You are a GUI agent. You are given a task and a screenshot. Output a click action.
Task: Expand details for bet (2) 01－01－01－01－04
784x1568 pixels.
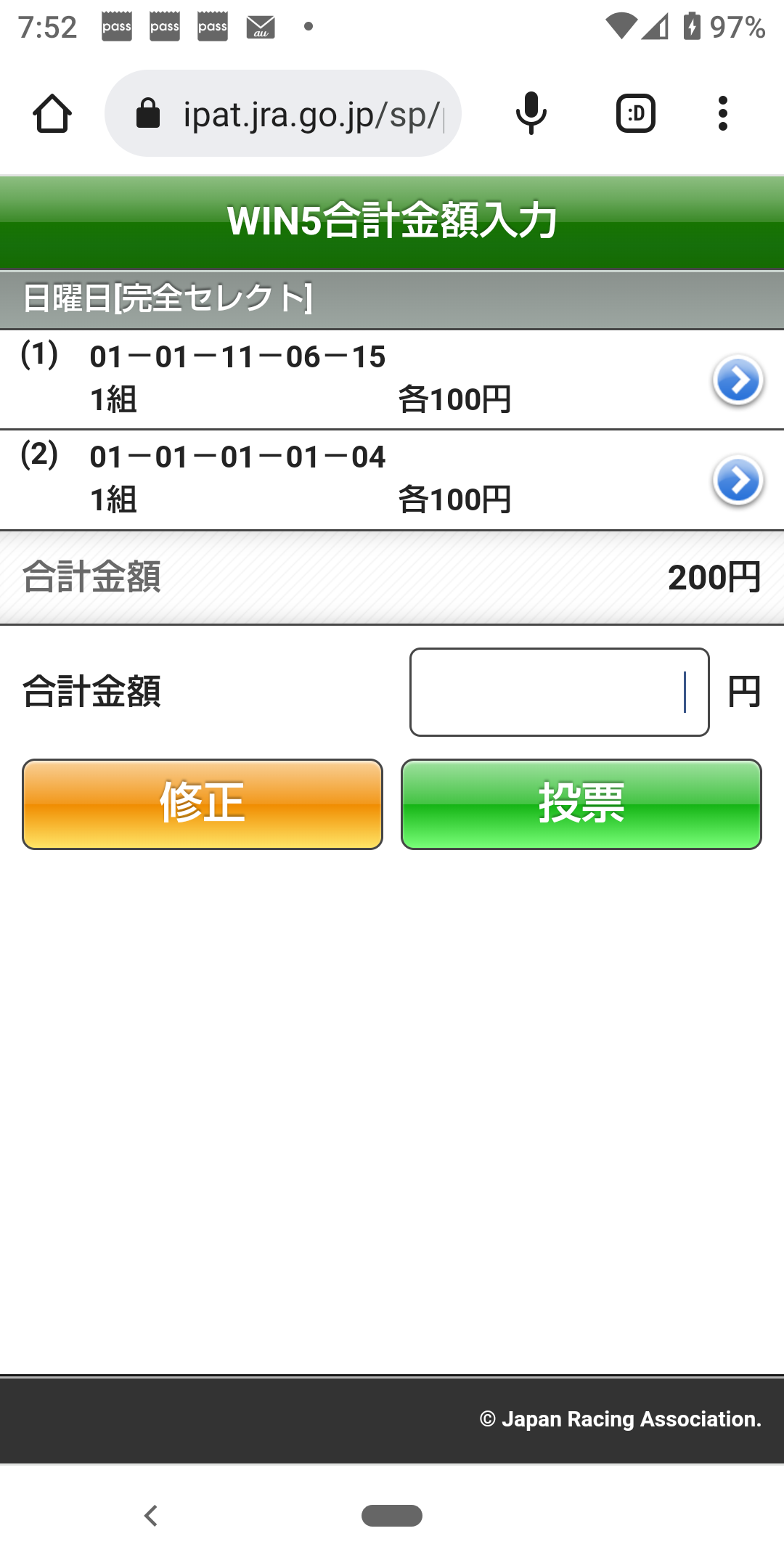738,481
